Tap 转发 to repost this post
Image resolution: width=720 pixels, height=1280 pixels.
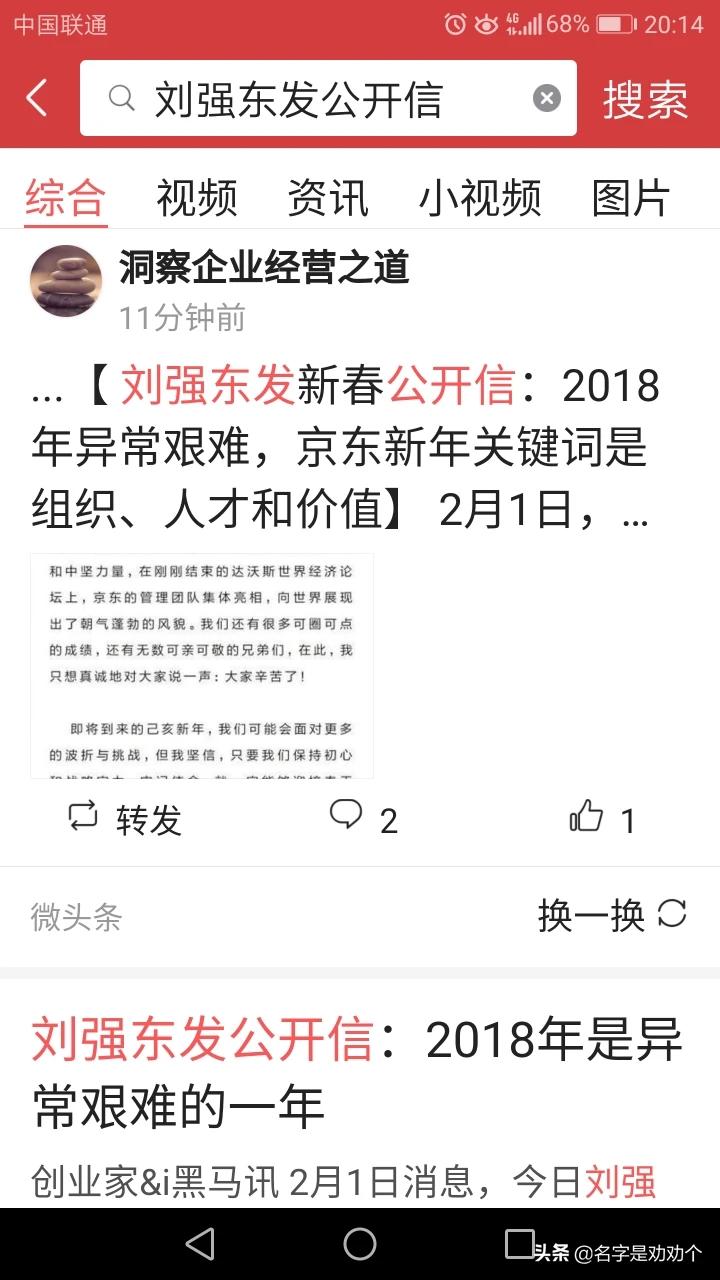point(125,820)
